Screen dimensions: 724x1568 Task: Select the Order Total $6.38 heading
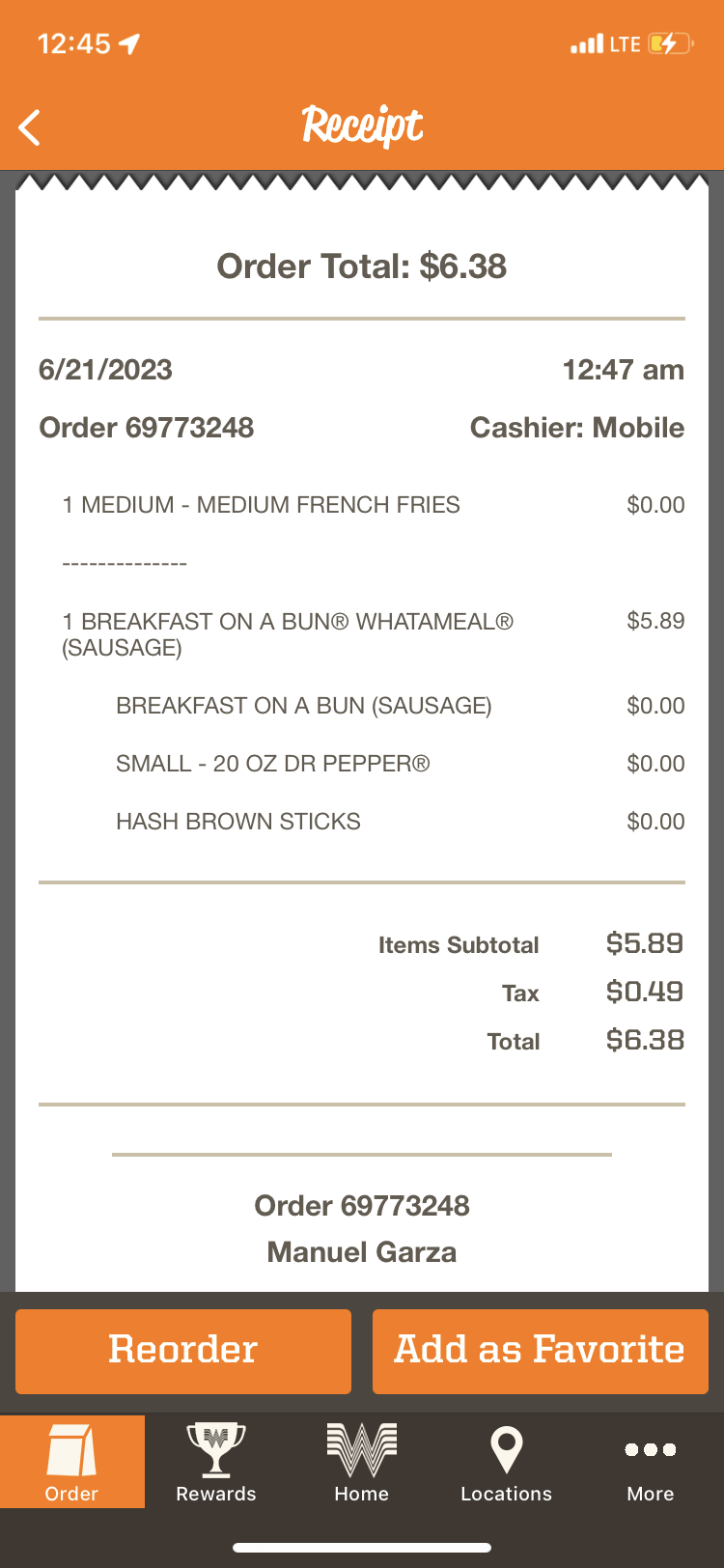click(361, 266)
